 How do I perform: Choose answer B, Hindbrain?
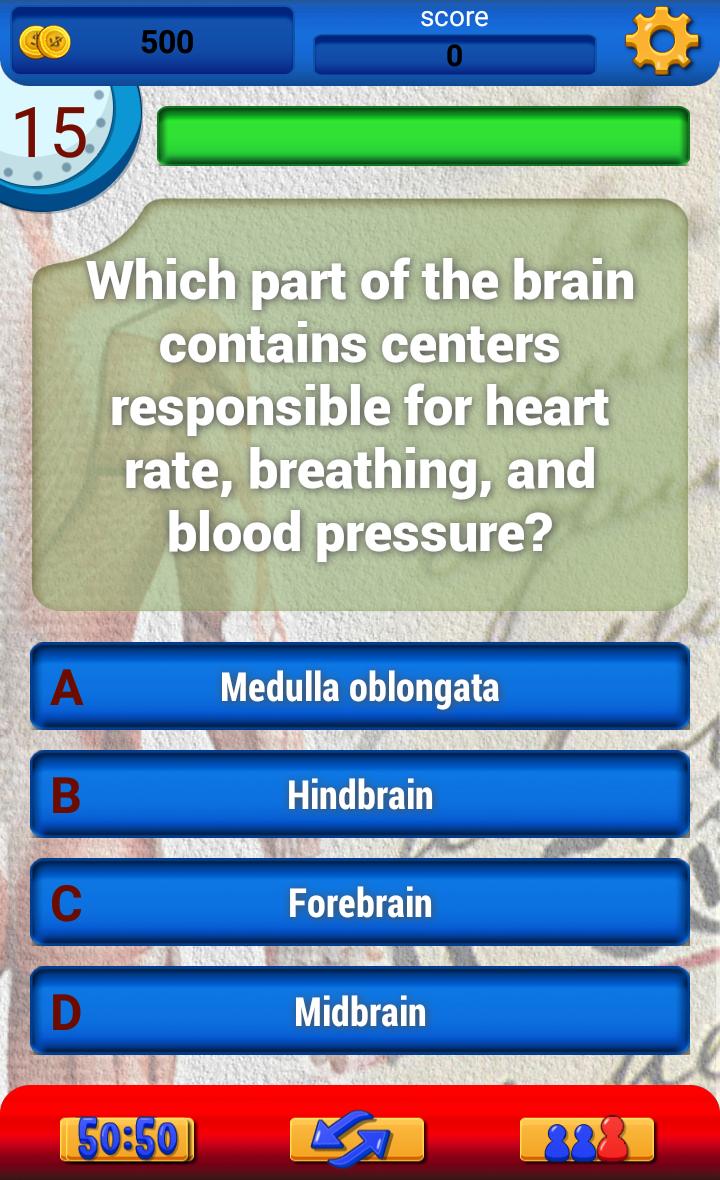360,795
